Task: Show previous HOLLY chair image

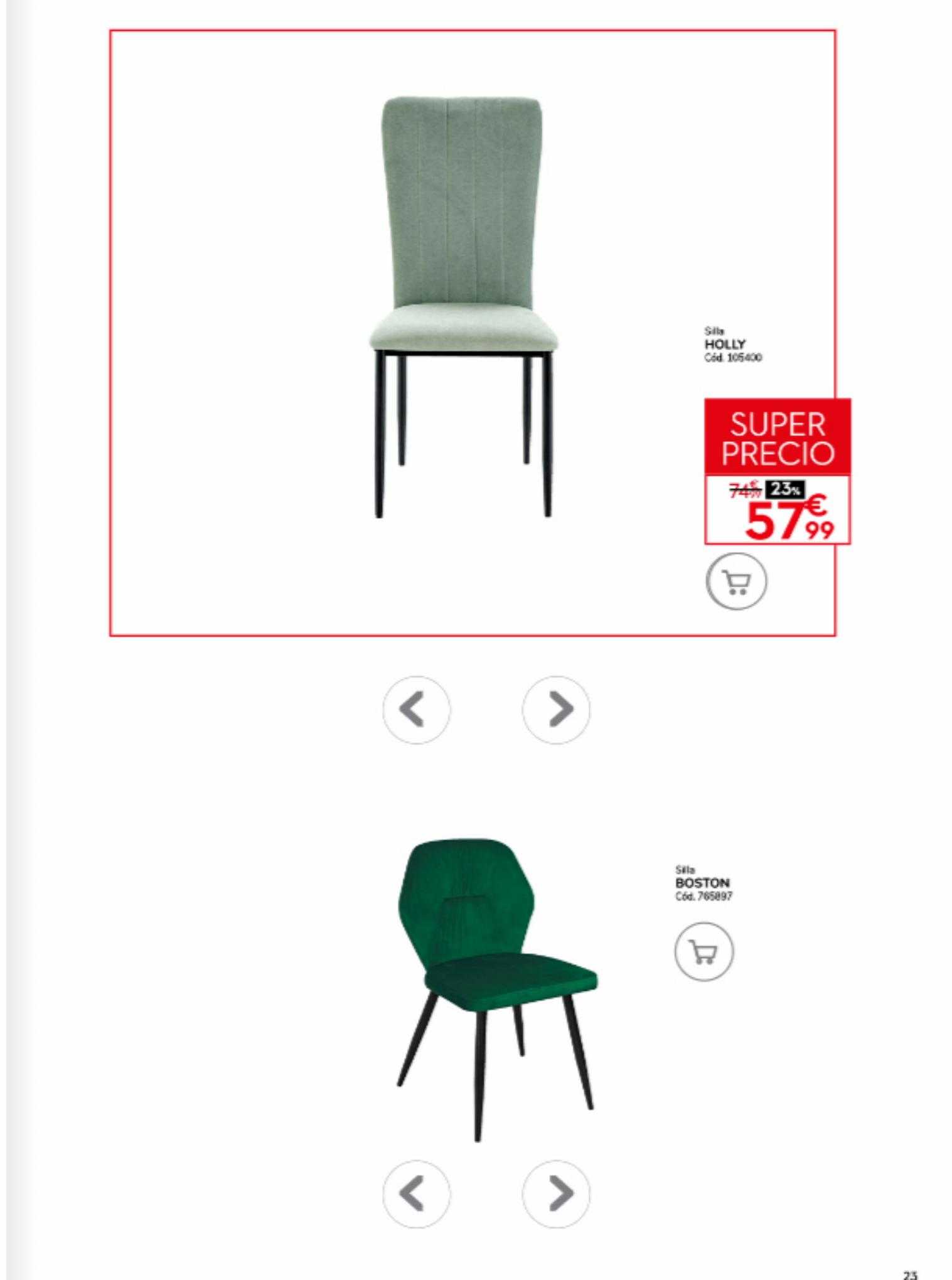Action: (416, 710)
